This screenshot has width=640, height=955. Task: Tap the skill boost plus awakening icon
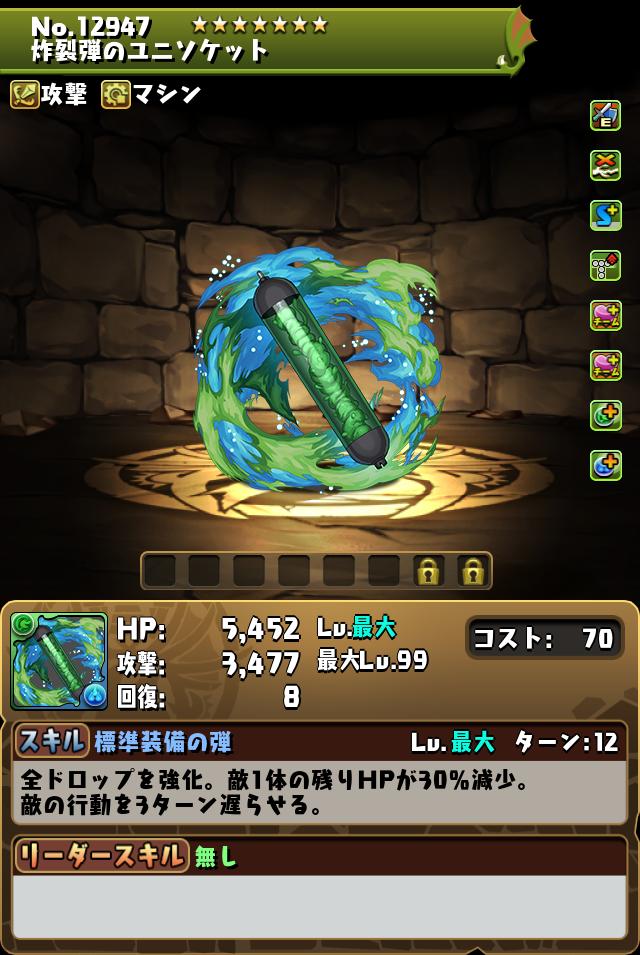(605, 215)
